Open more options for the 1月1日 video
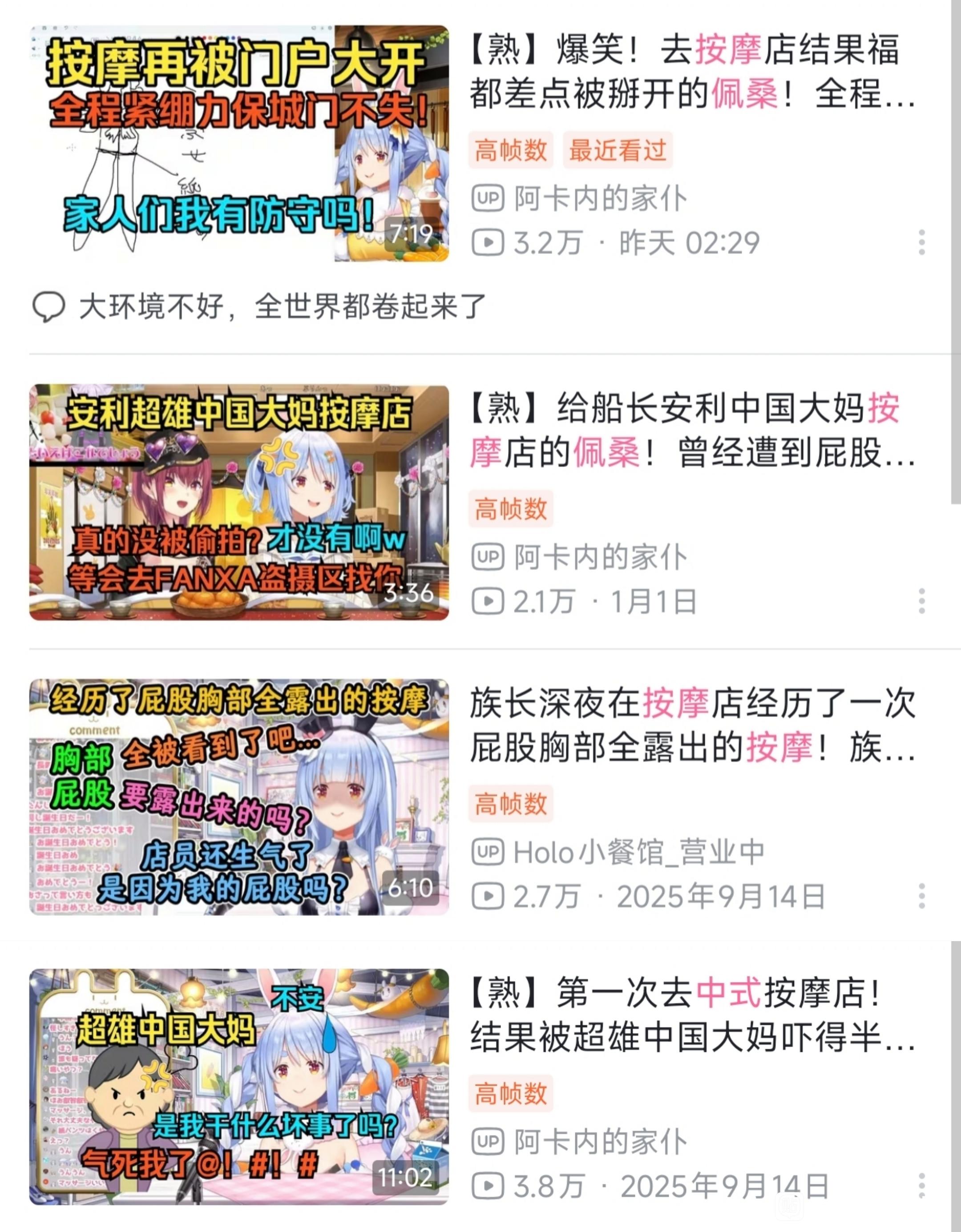Screen dimensions: 961x1232 coord(921,601)
